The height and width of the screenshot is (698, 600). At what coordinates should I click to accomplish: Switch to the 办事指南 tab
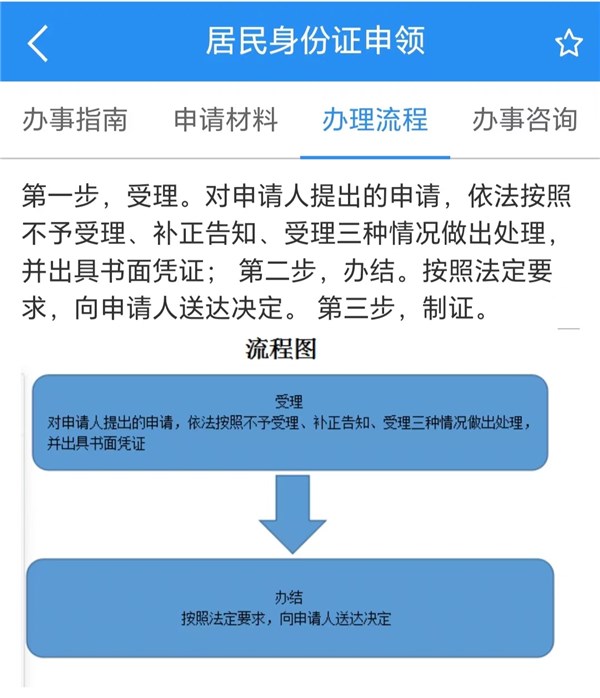pos(75,120)
